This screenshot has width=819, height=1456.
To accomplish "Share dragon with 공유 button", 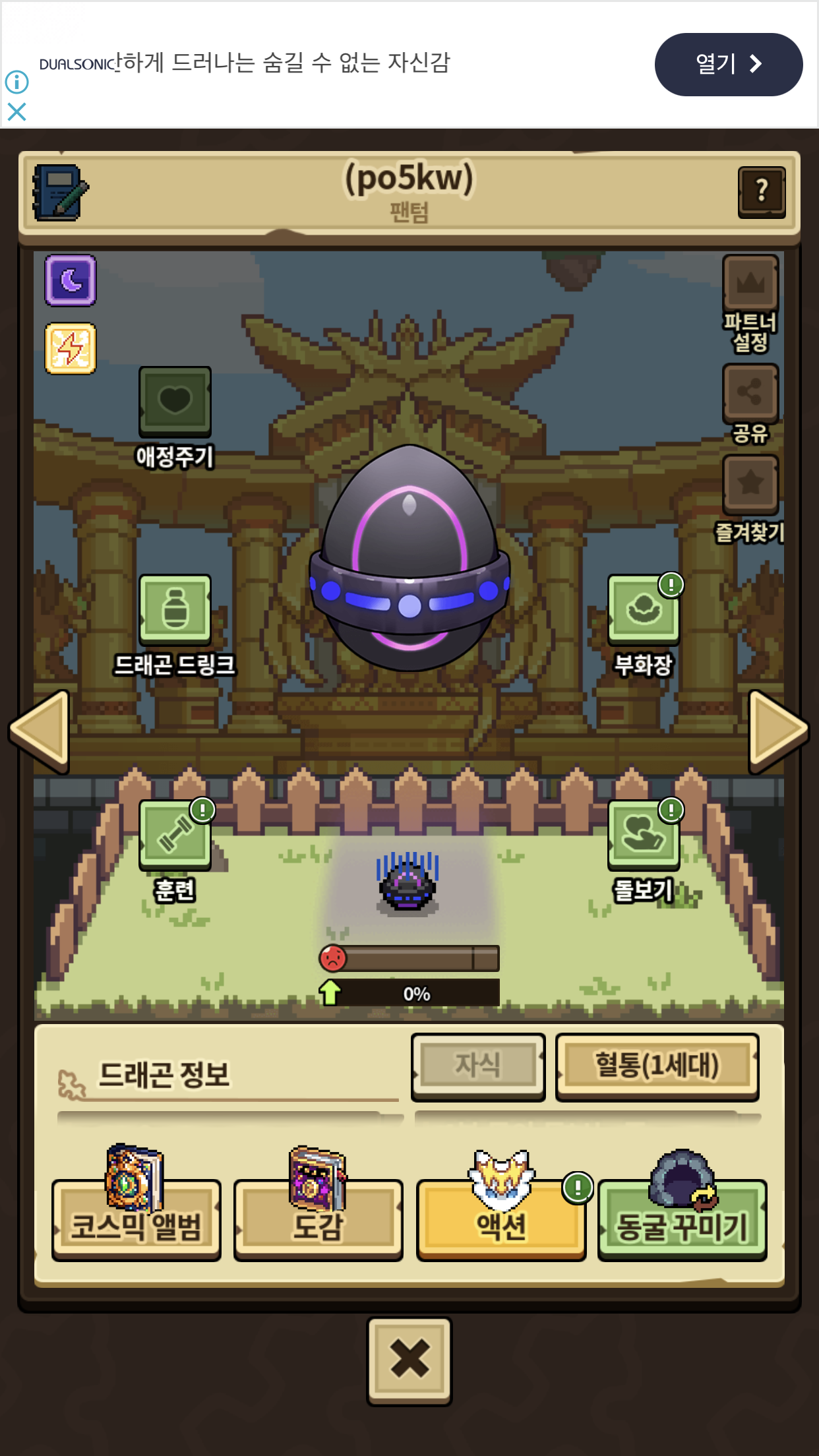I will click(750, 394).
